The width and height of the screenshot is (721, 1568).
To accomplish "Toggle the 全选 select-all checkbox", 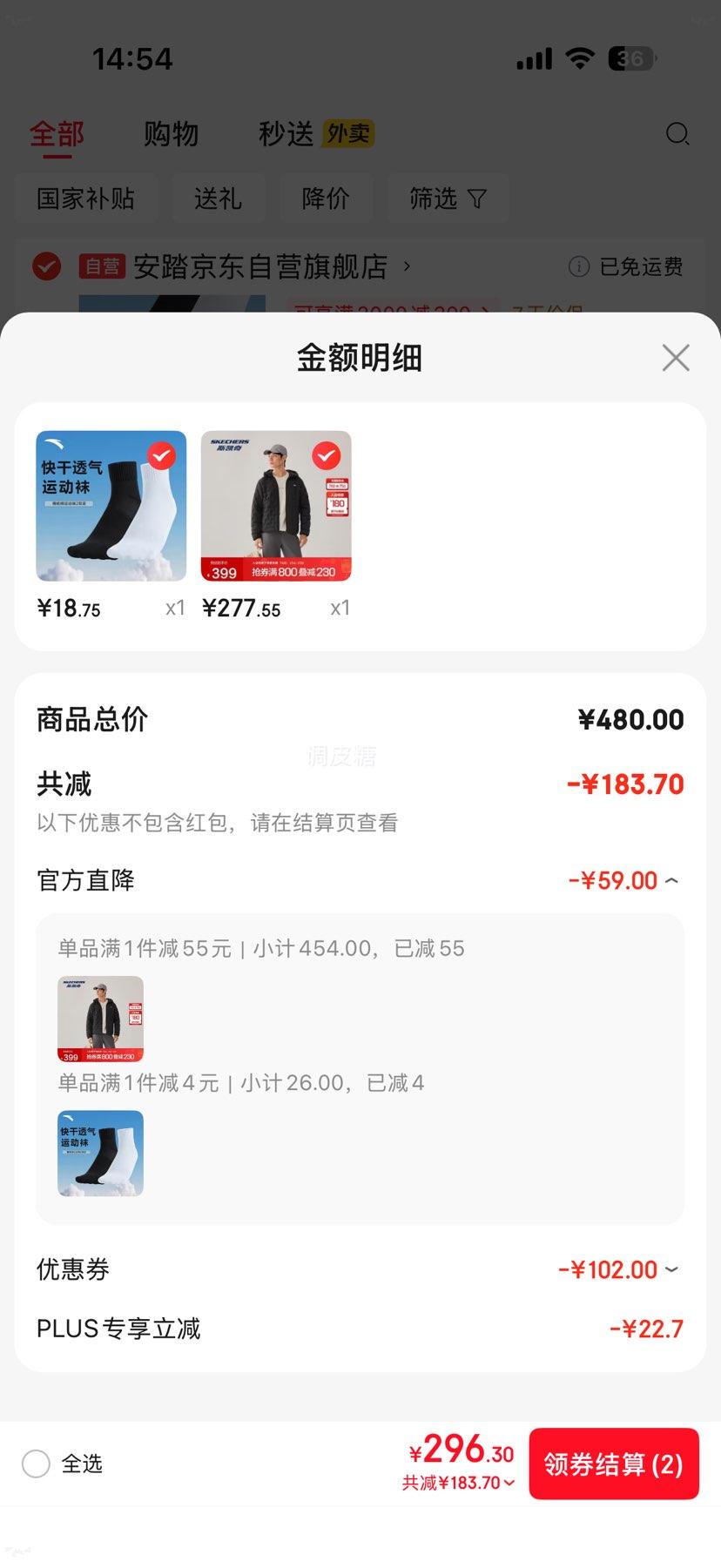I will pyautogui.click(x=36, y=1464).
